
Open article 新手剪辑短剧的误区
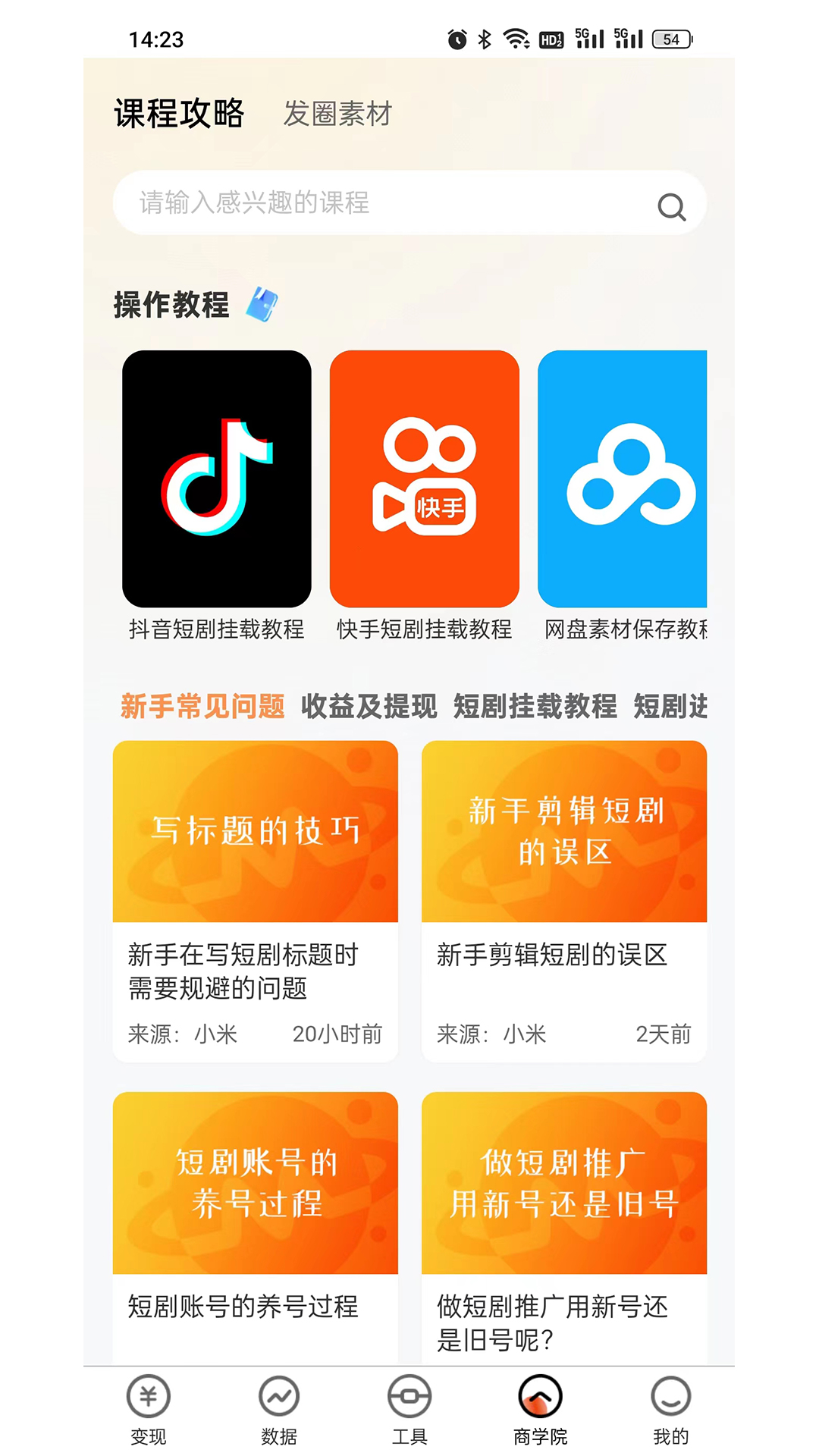564,900
